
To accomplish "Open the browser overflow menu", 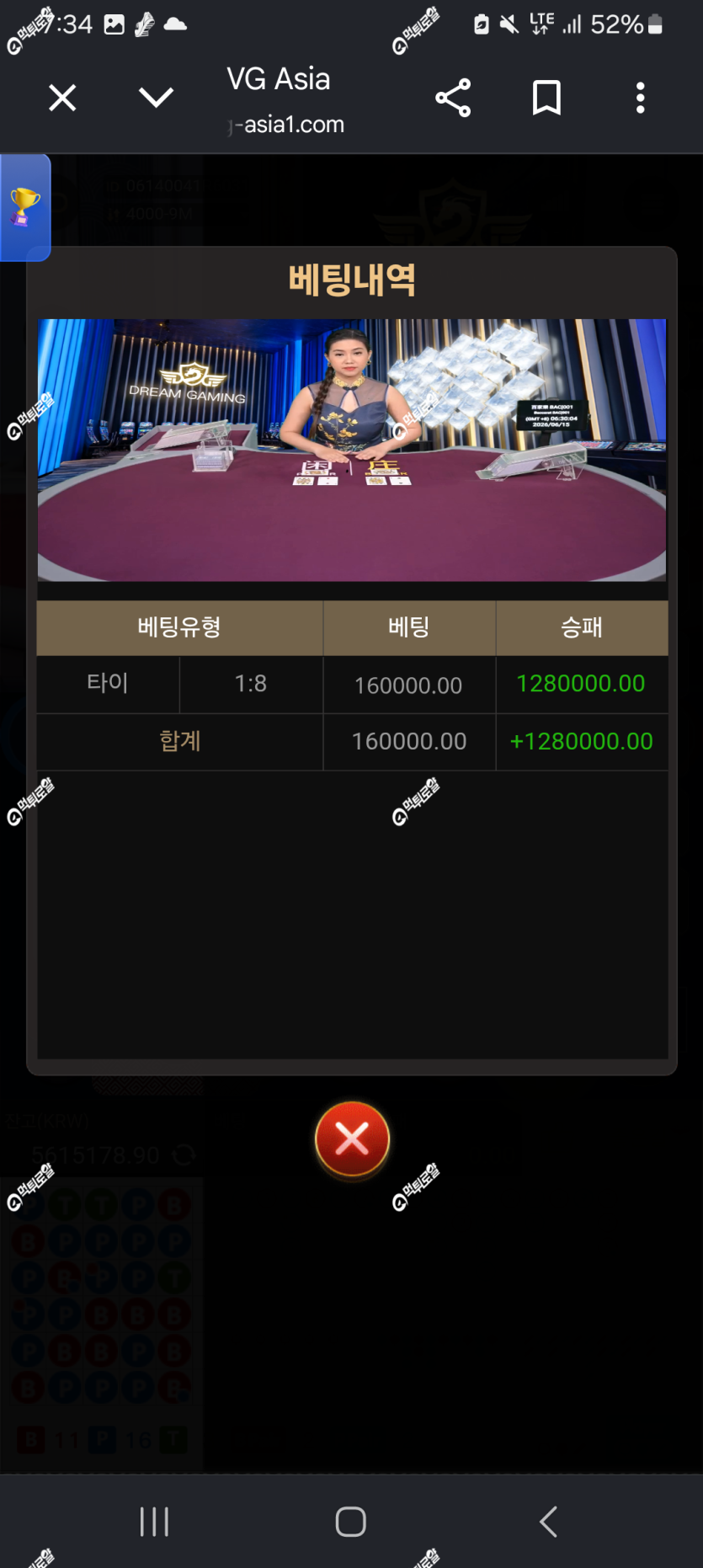I will pos(641,99).
